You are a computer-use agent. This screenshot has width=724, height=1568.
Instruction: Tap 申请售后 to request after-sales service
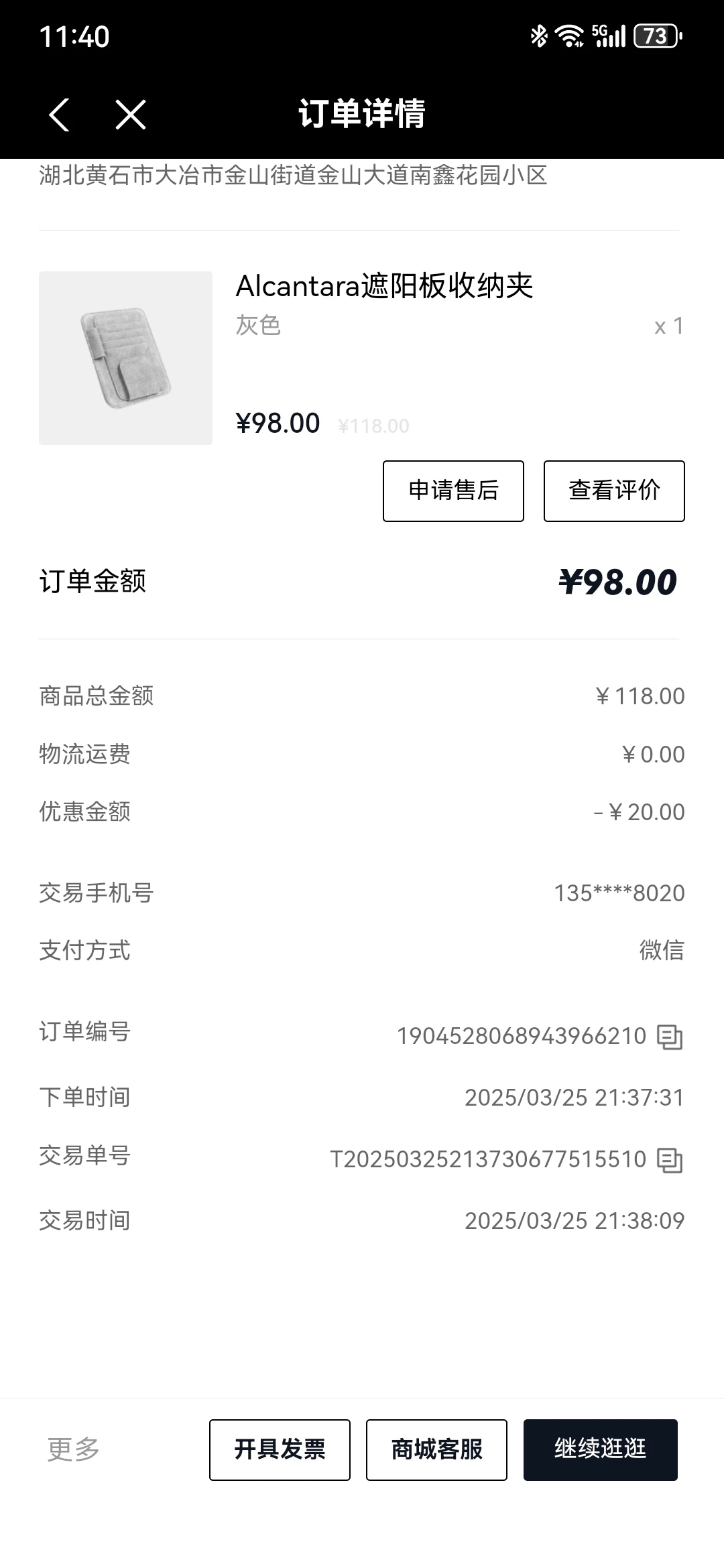[453, 491]
